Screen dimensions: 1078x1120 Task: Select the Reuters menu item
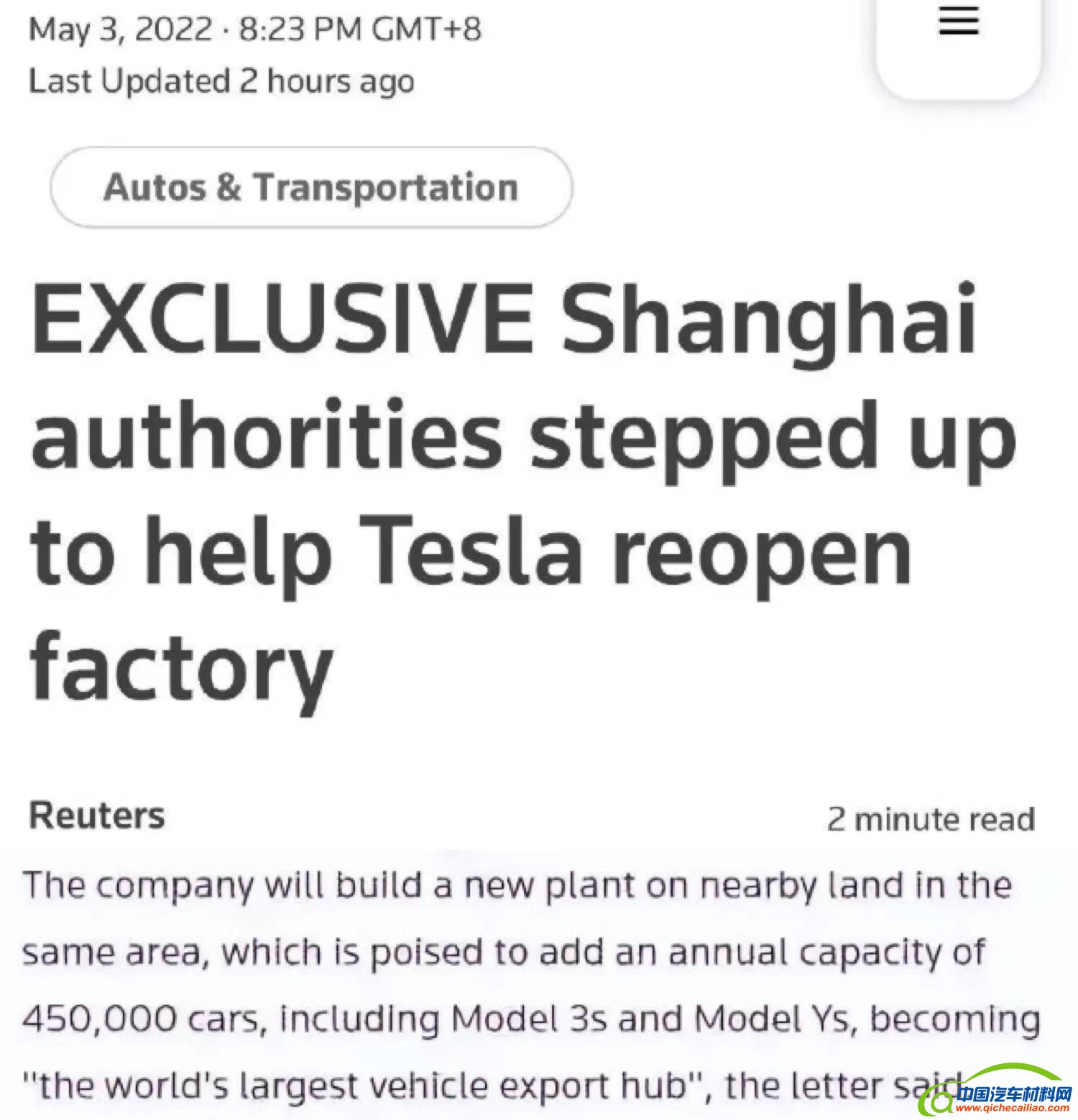(x=96, y=815)
